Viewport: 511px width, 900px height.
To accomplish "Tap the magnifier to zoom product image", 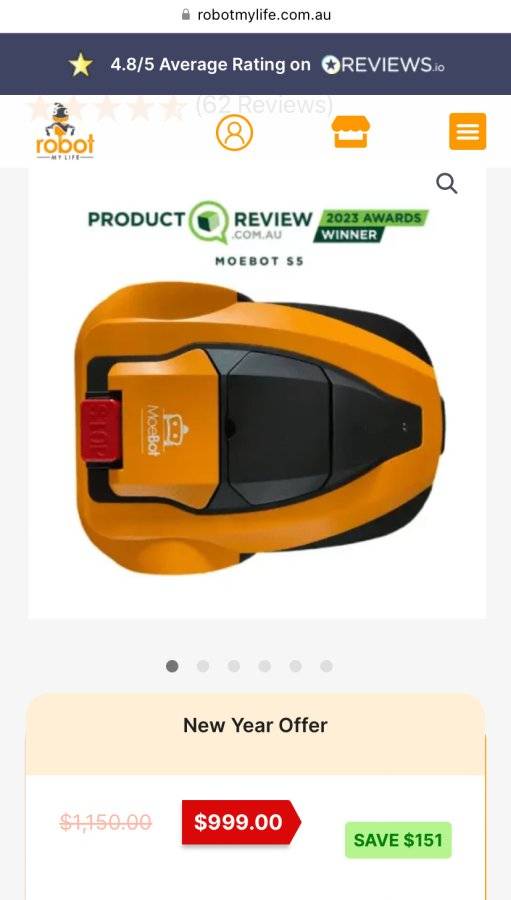I will coord(447,184).
